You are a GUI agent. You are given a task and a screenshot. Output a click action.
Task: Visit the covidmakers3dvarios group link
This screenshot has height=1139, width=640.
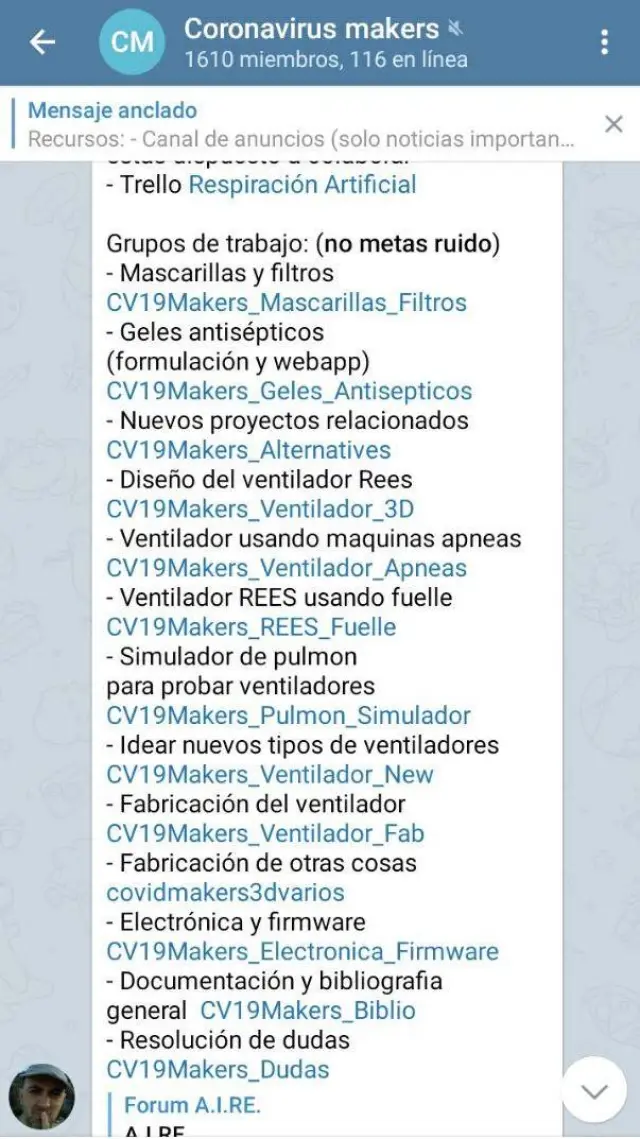(225, 892)
